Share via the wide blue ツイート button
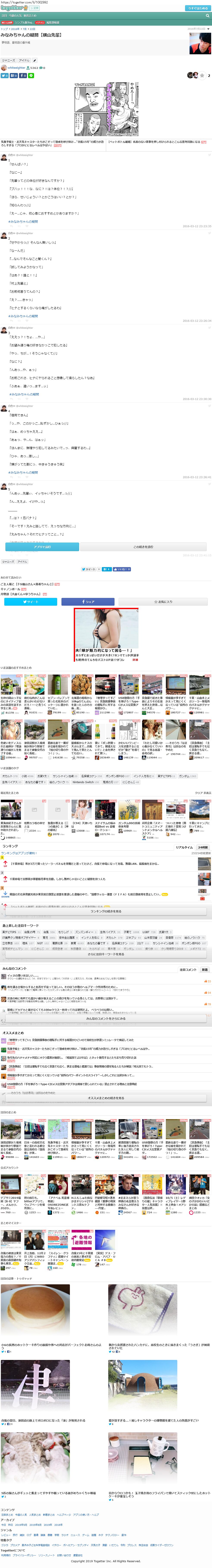The height and width of the screenshot is (1568, 212). coord(30,601)
